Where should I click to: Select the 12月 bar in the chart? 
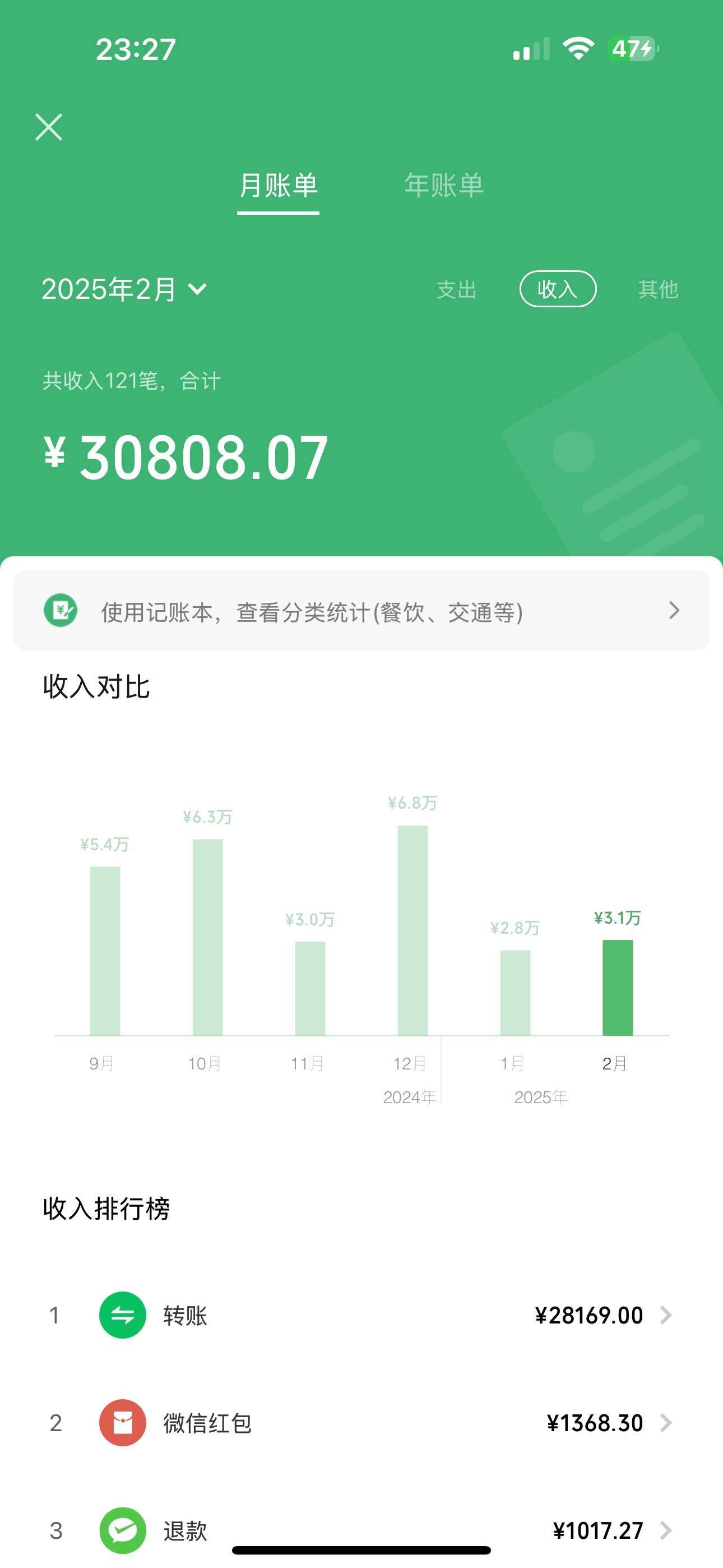pos(413,930)
